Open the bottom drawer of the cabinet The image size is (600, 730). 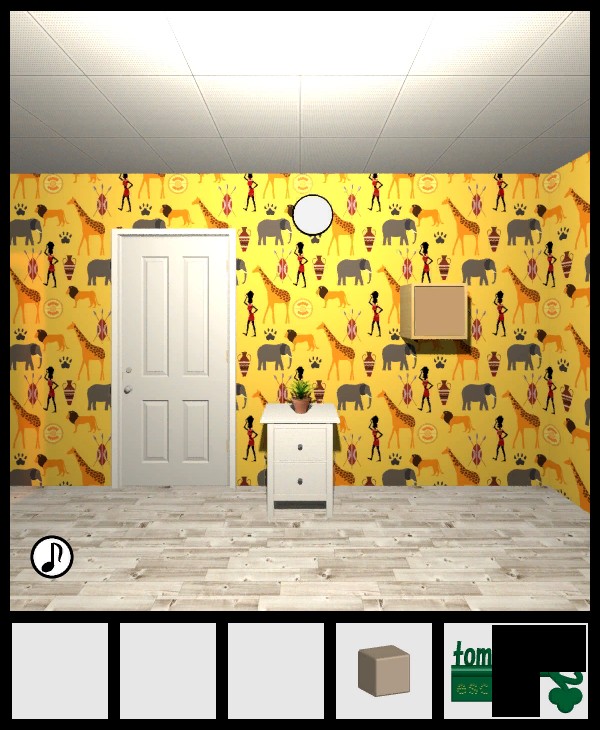pyautogui.click(x=300, y=481)
